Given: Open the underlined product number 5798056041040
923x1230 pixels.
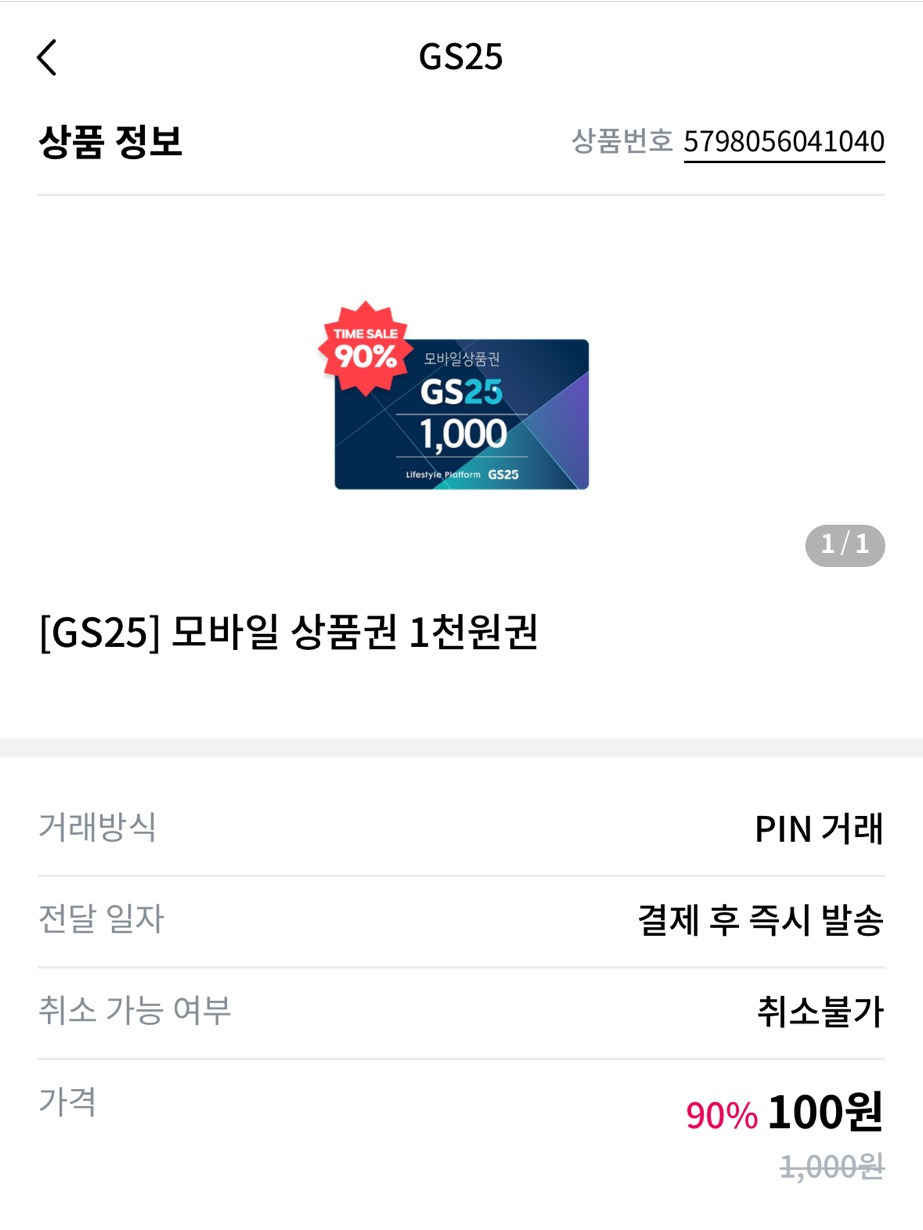Looking at the screenshot, I should pos(782,140).
